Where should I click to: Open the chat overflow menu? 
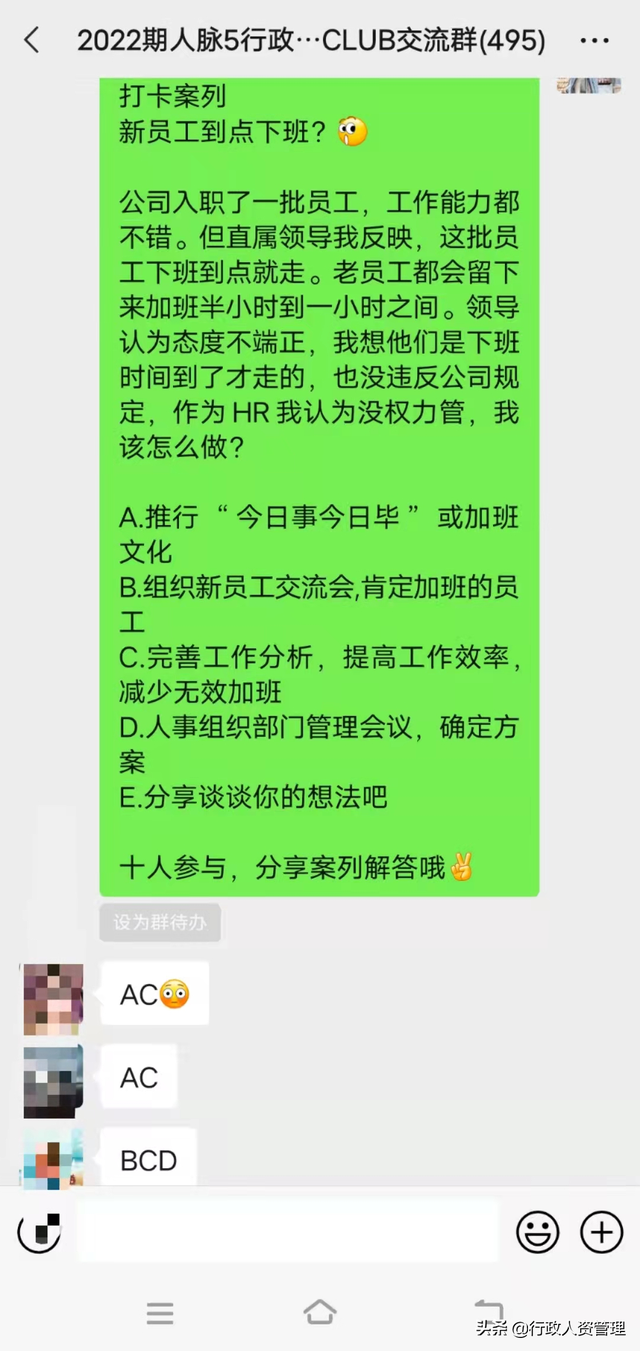coord(594,41)
